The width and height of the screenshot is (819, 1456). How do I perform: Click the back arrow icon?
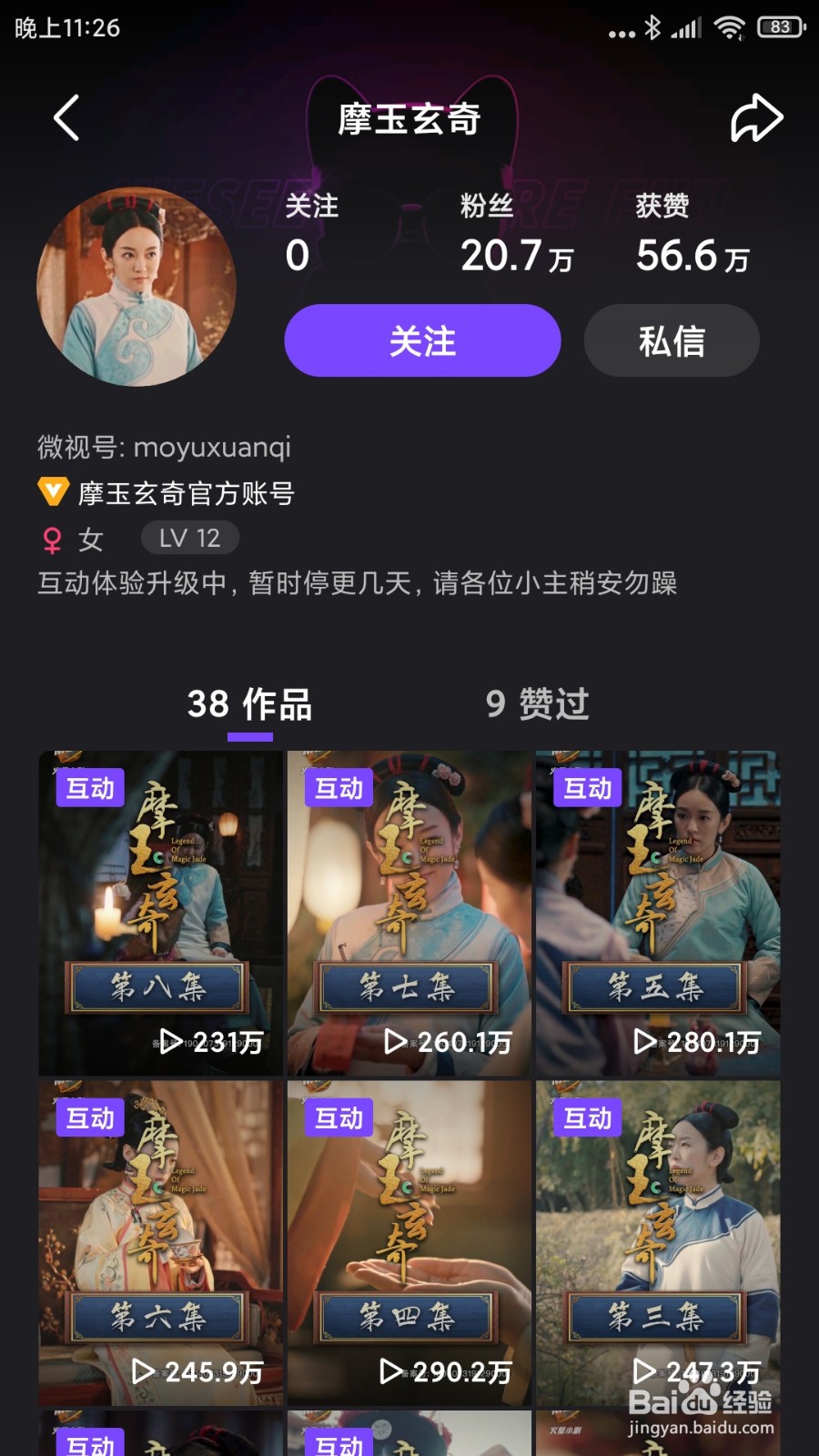pos(66,118)
